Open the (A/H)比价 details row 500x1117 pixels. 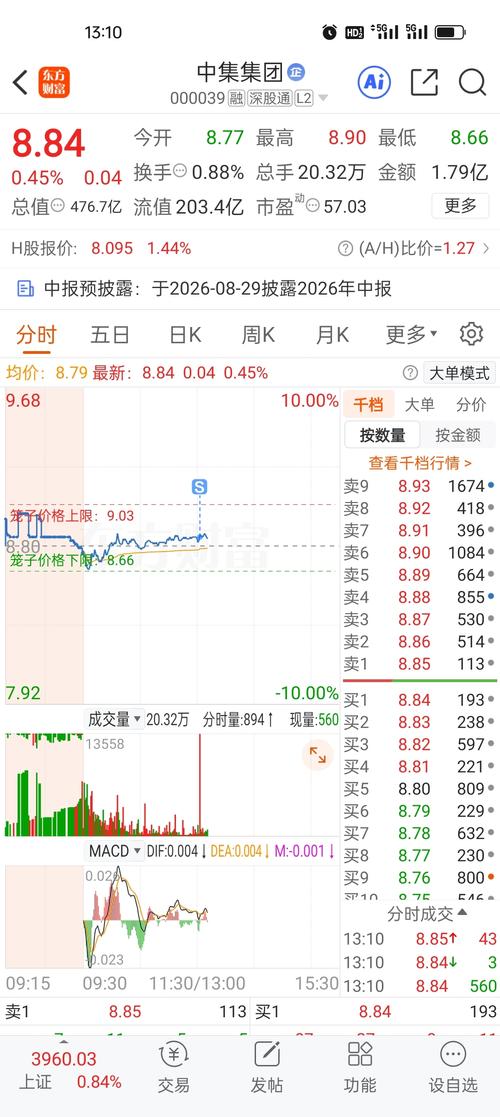(414, 249)
